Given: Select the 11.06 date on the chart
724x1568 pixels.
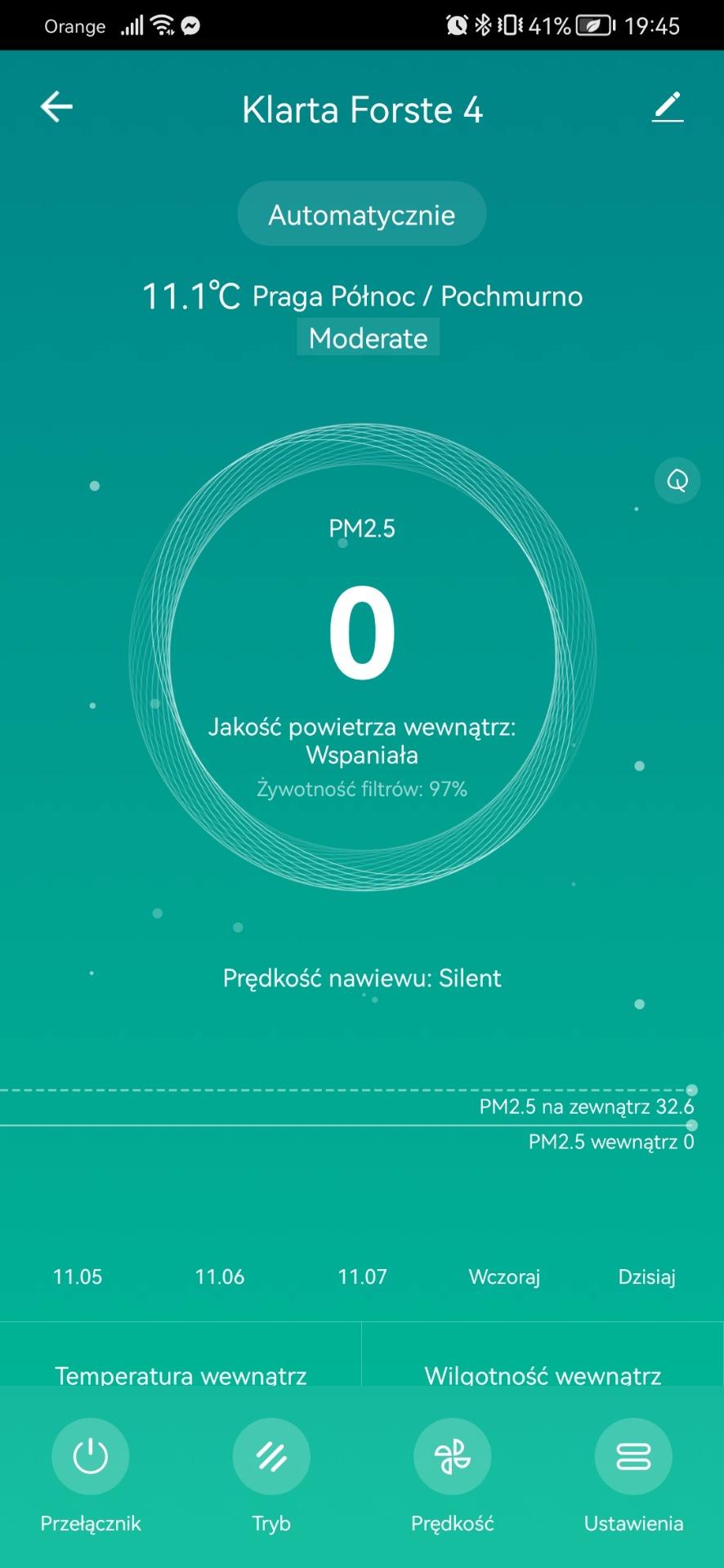Looking at the screenshot, I should click(x=220, y=1276).
